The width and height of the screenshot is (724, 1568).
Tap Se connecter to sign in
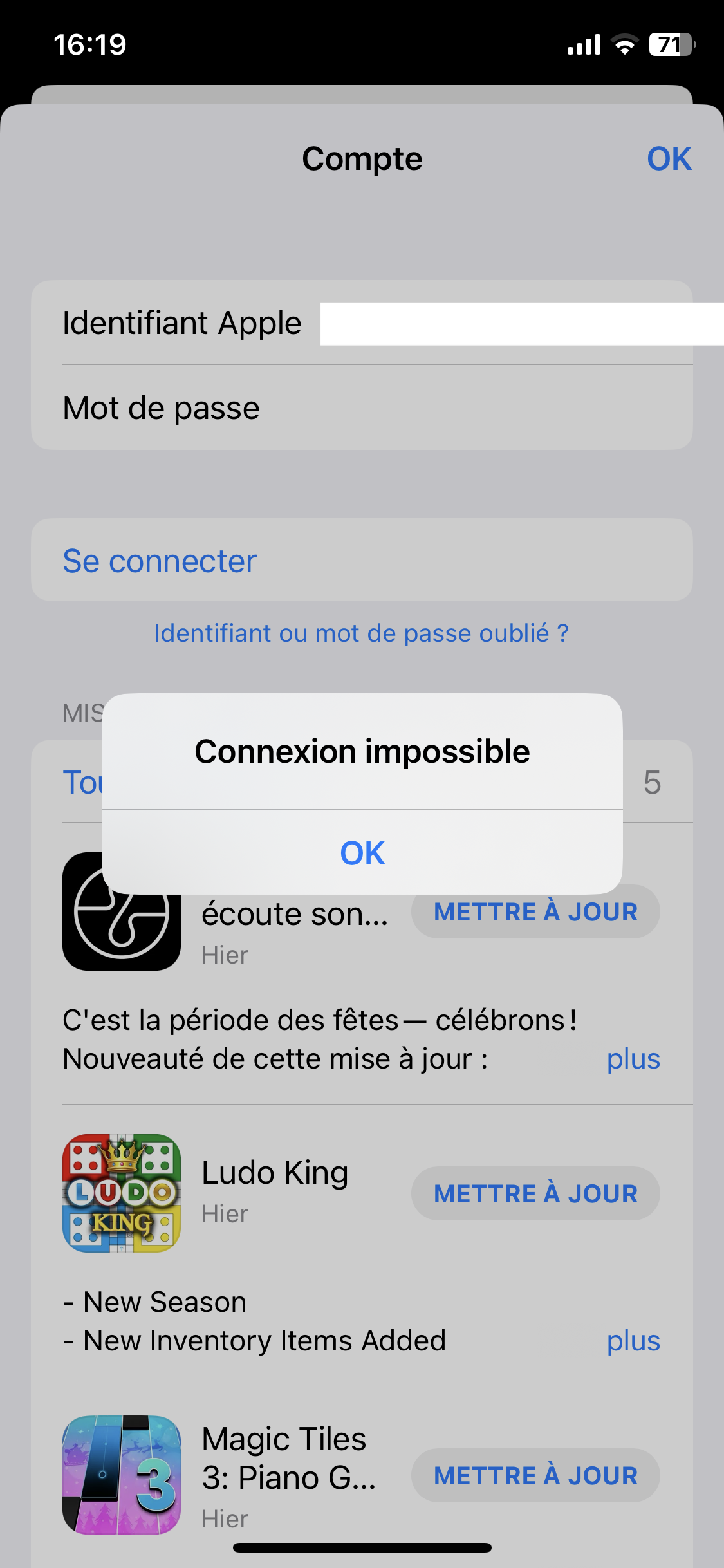(x=160, y=561)
